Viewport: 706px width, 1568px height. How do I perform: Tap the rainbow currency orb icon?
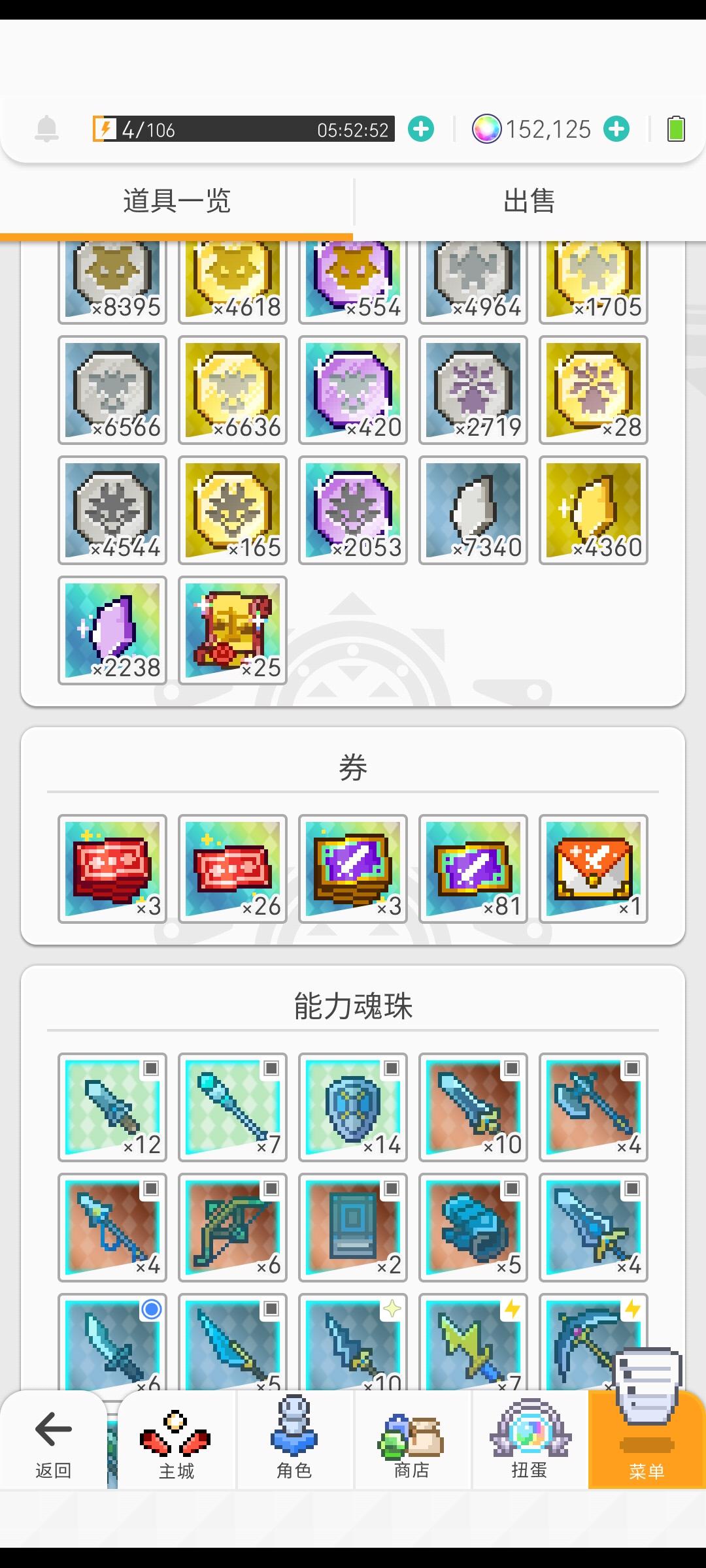(486, 128)
